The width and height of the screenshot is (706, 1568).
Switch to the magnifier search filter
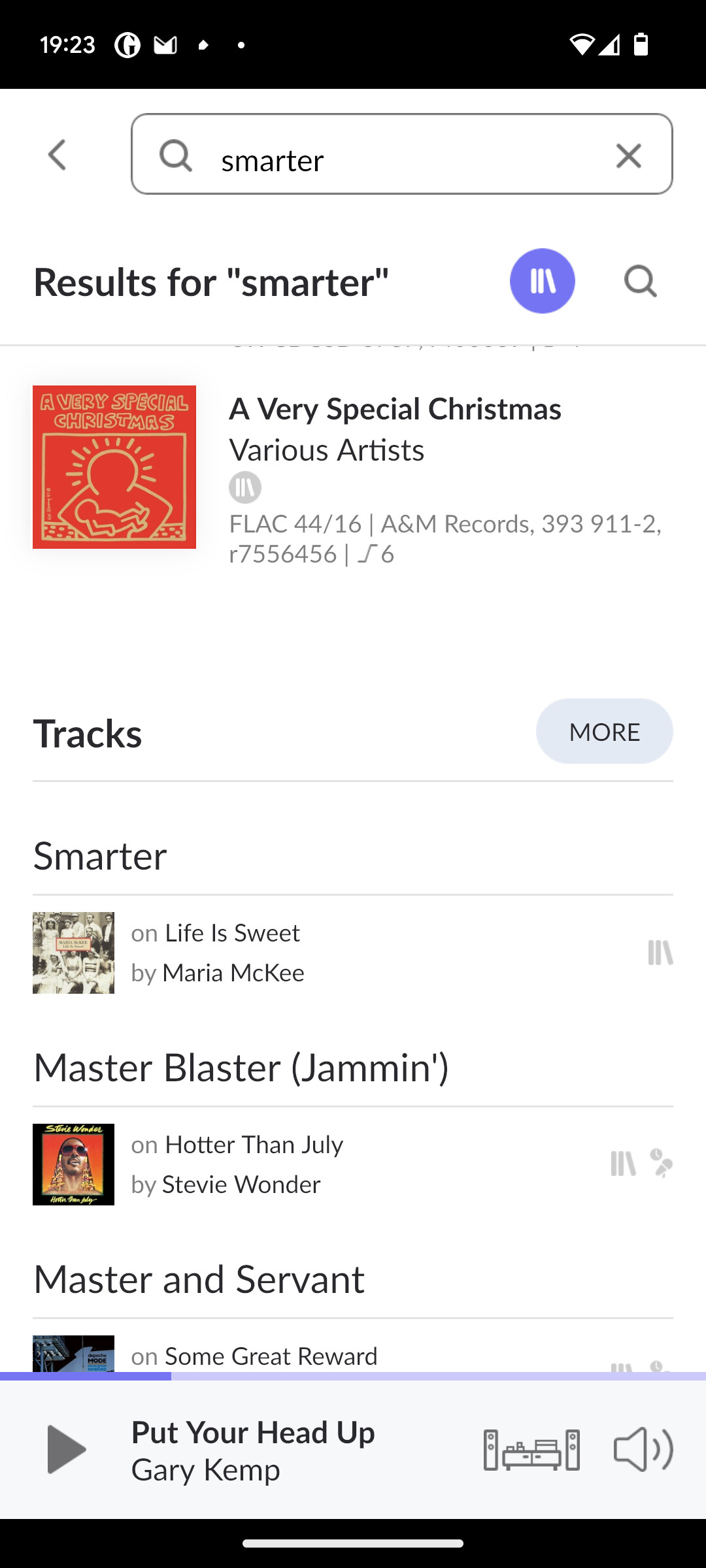pyautogui.click(x=640, y=281)
